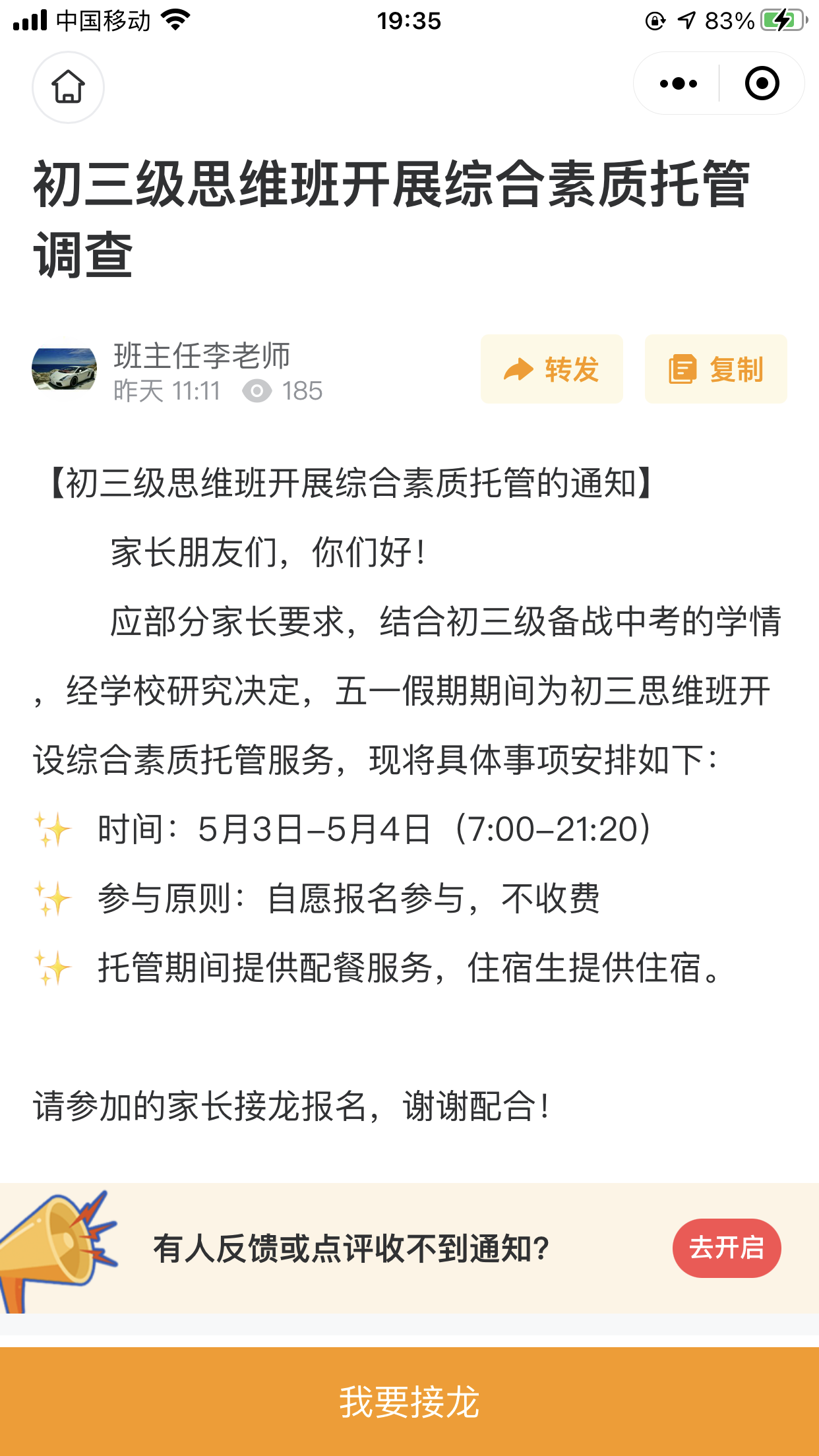
Task: Open the three-dot more menu
Action: point(678,84)
